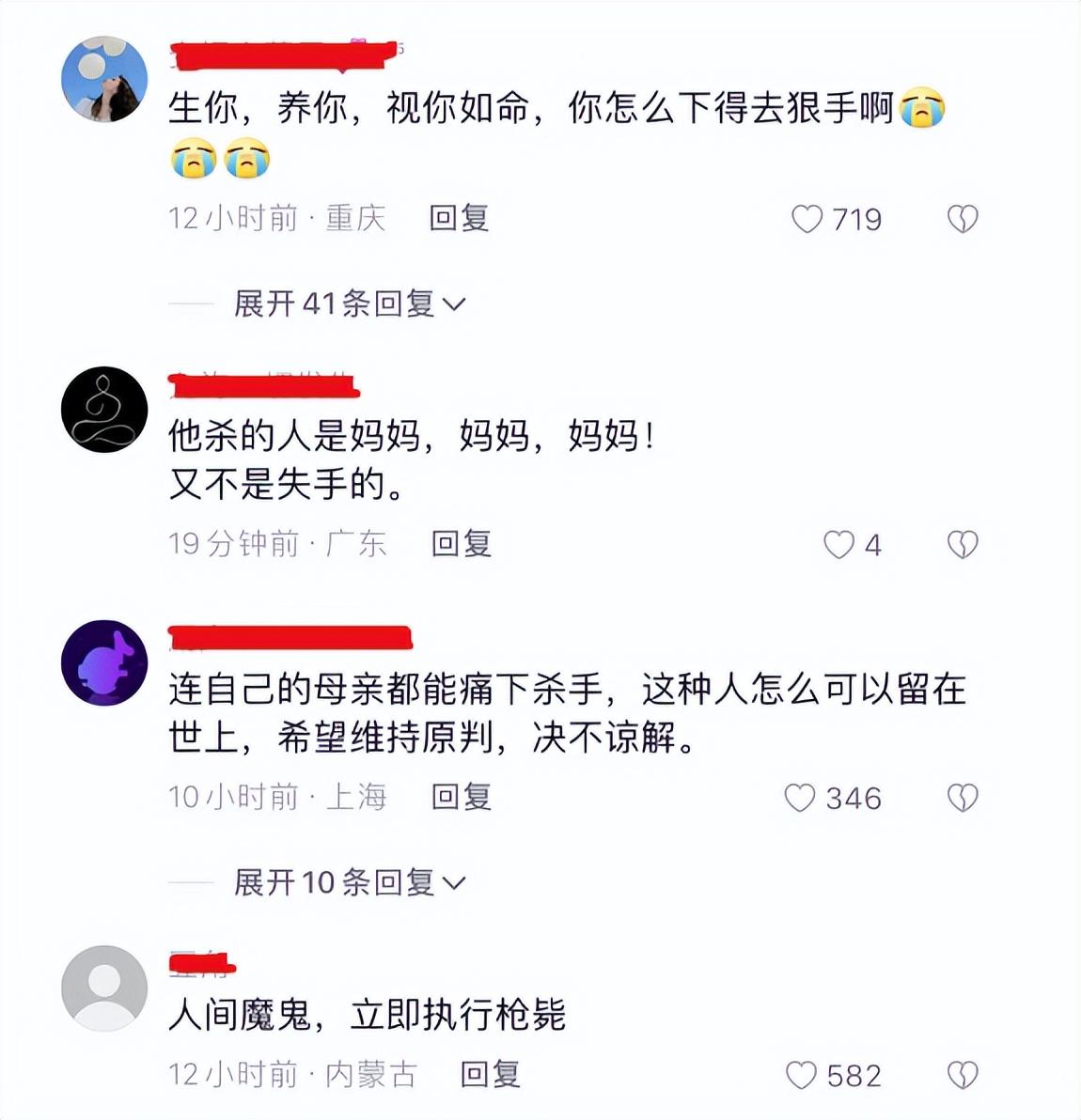Open the Chongqing commenter's avatar profile

point(104,79)
